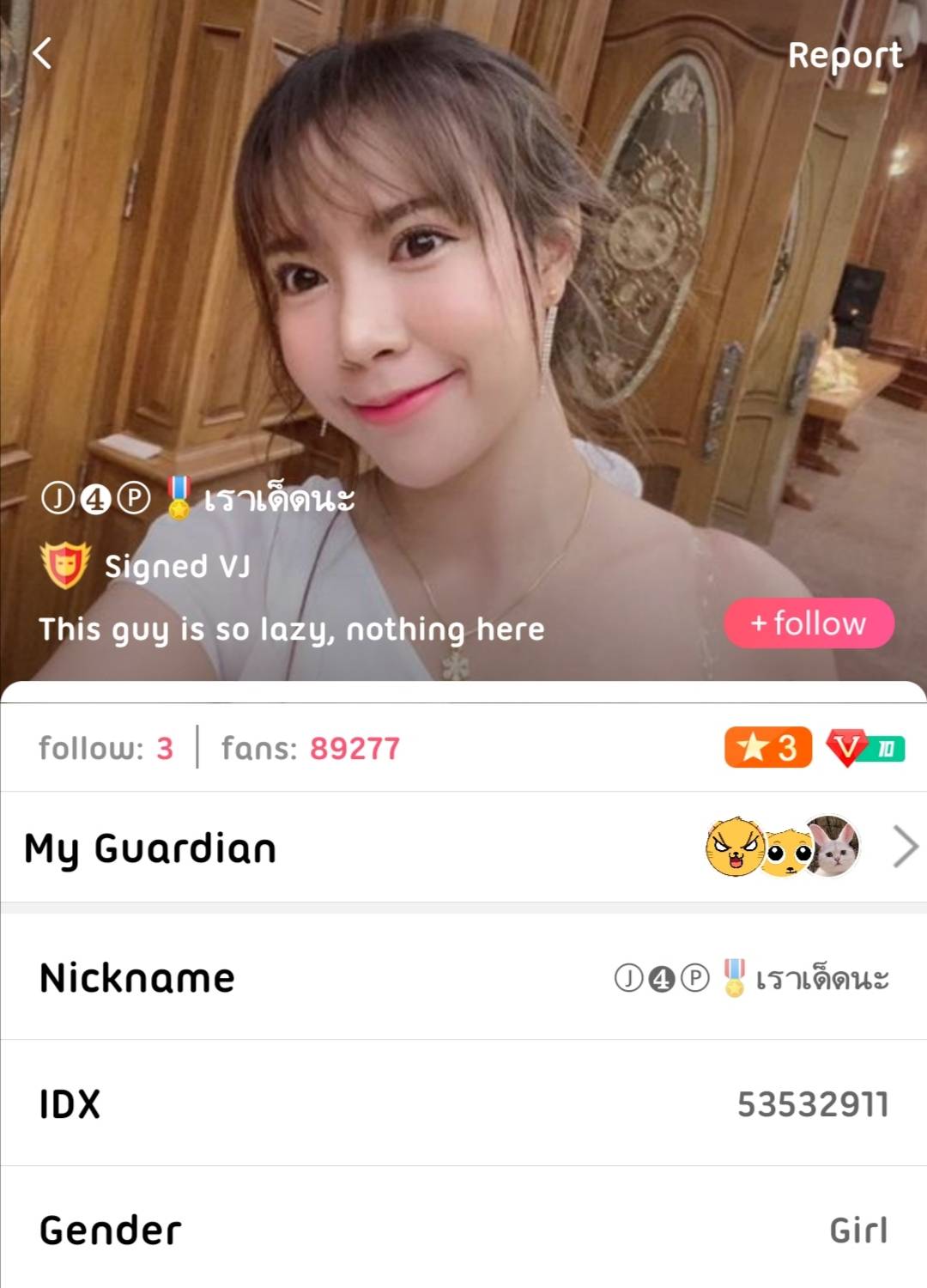
Task: Follow this user with the +follow button
Action: [x=809, y=623]
